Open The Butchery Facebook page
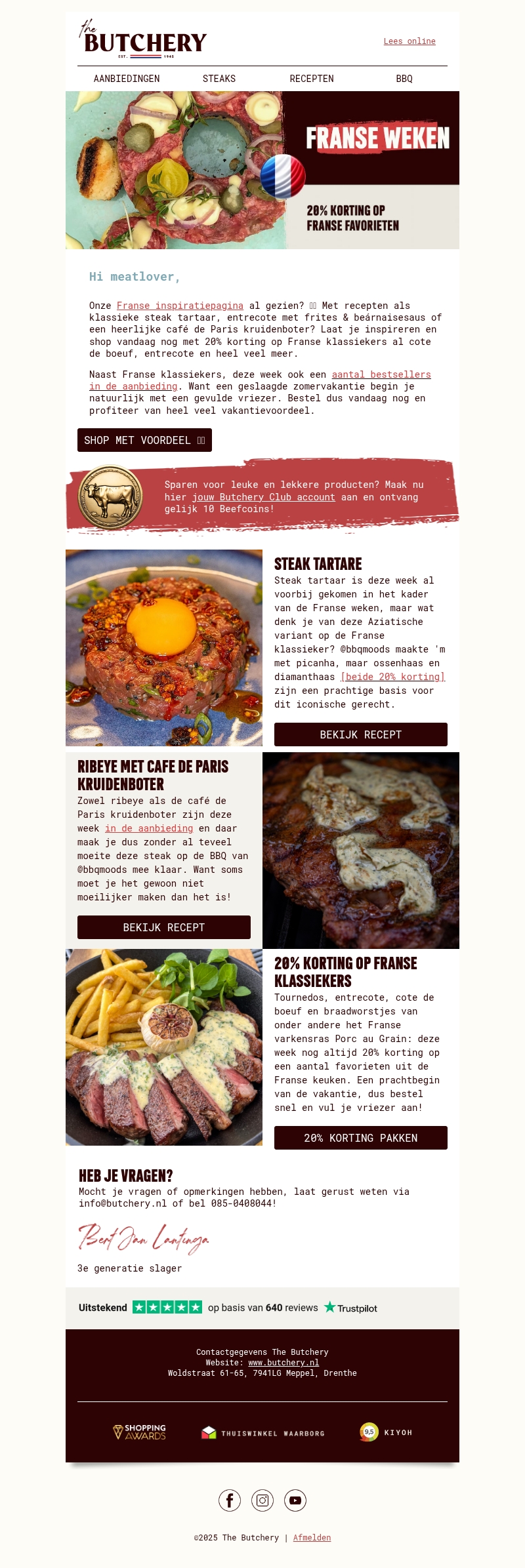Viewport: 525px width, 1568px height. point(230,1500)
